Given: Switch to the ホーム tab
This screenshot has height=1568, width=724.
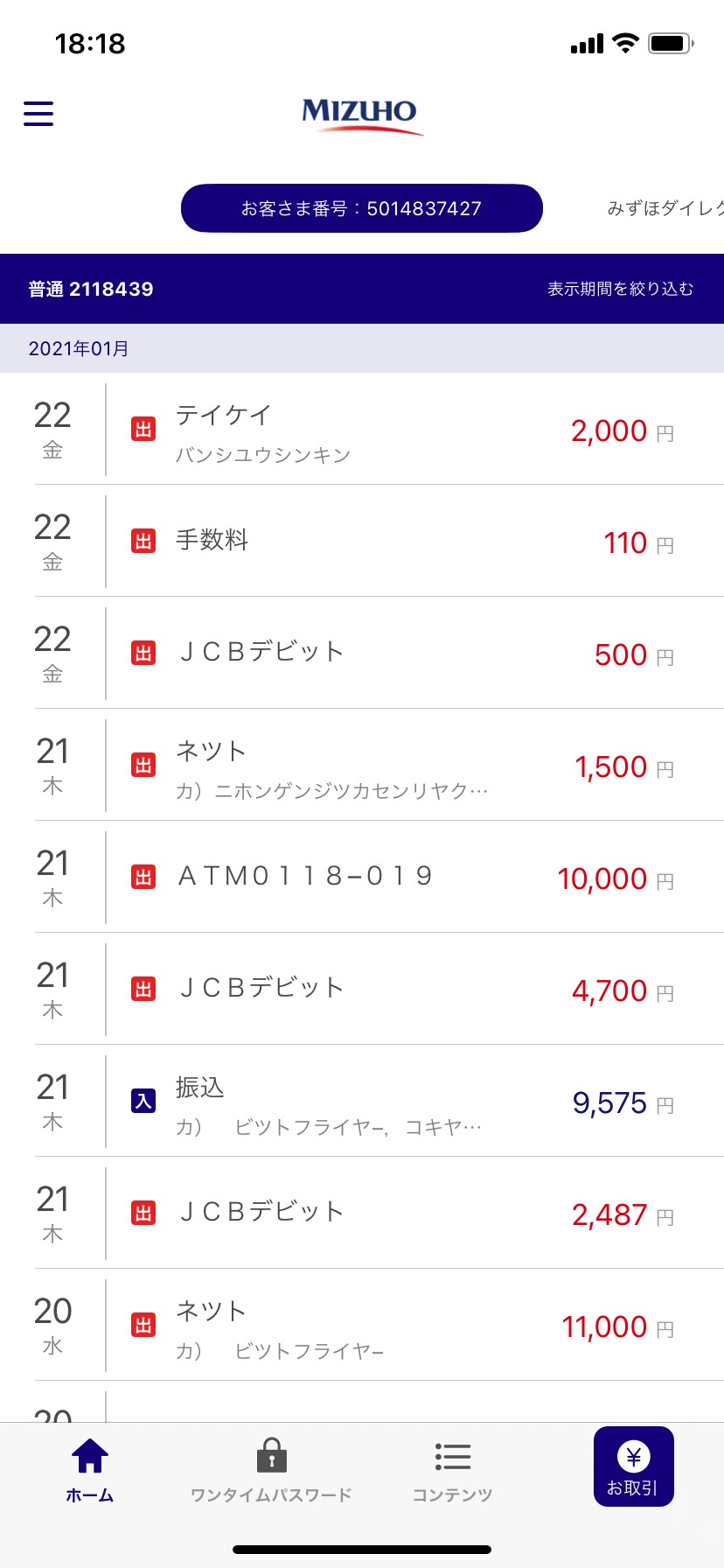Looking at the screenshot, I should pyautogui.click(x=90, y=1471).
